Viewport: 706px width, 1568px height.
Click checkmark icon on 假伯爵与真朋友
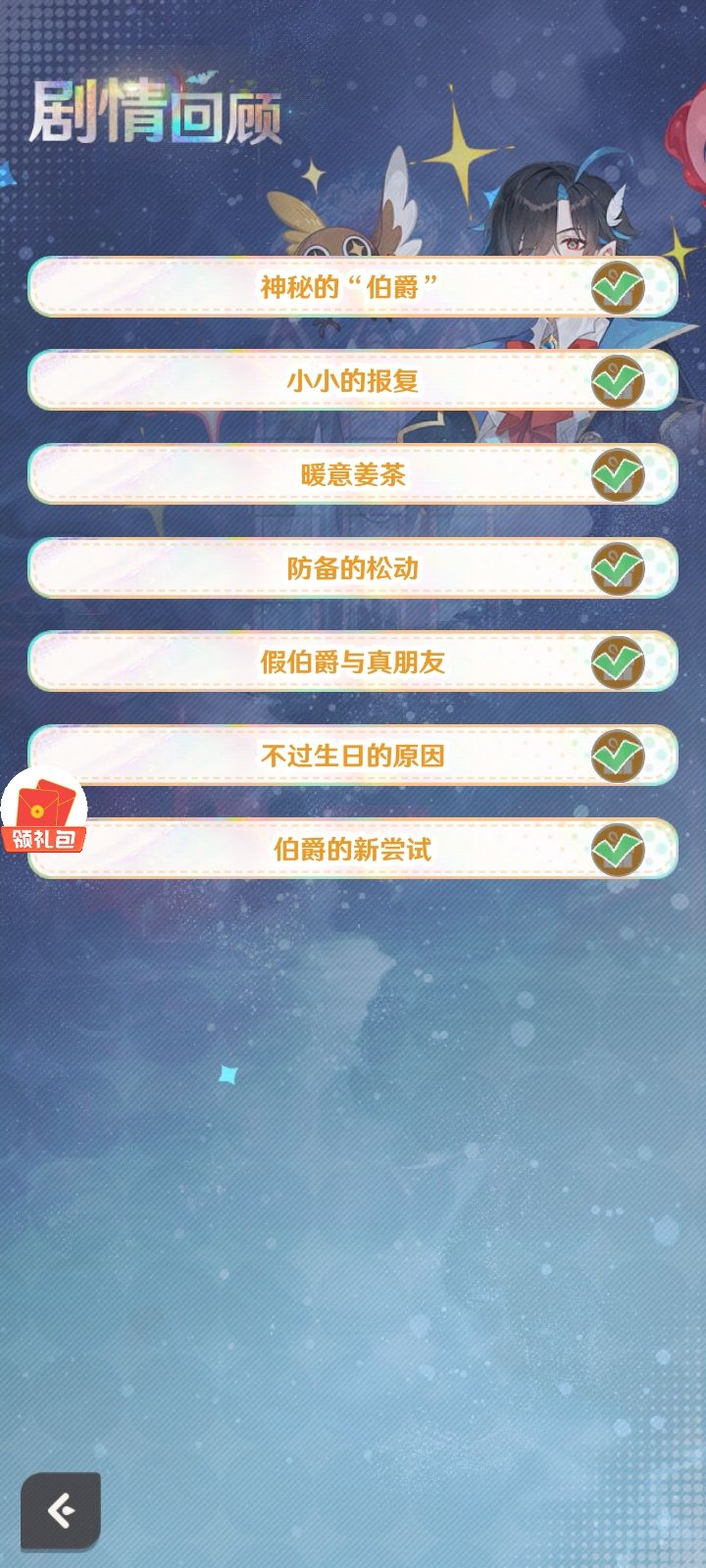point(618,661)
